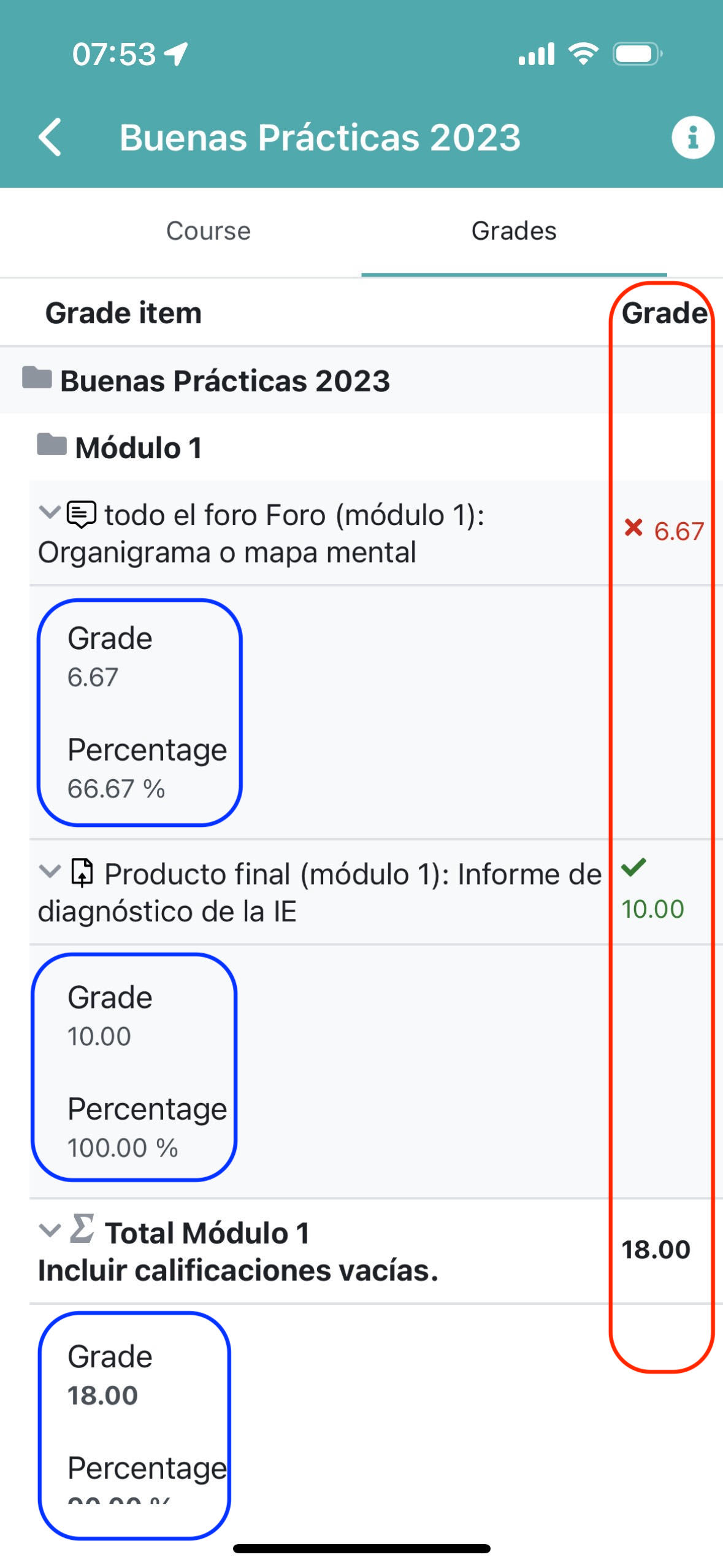The width and height of the screenshot is (723, 1568).
Task: Open the course info icon
Action: [x=692, y=137]
